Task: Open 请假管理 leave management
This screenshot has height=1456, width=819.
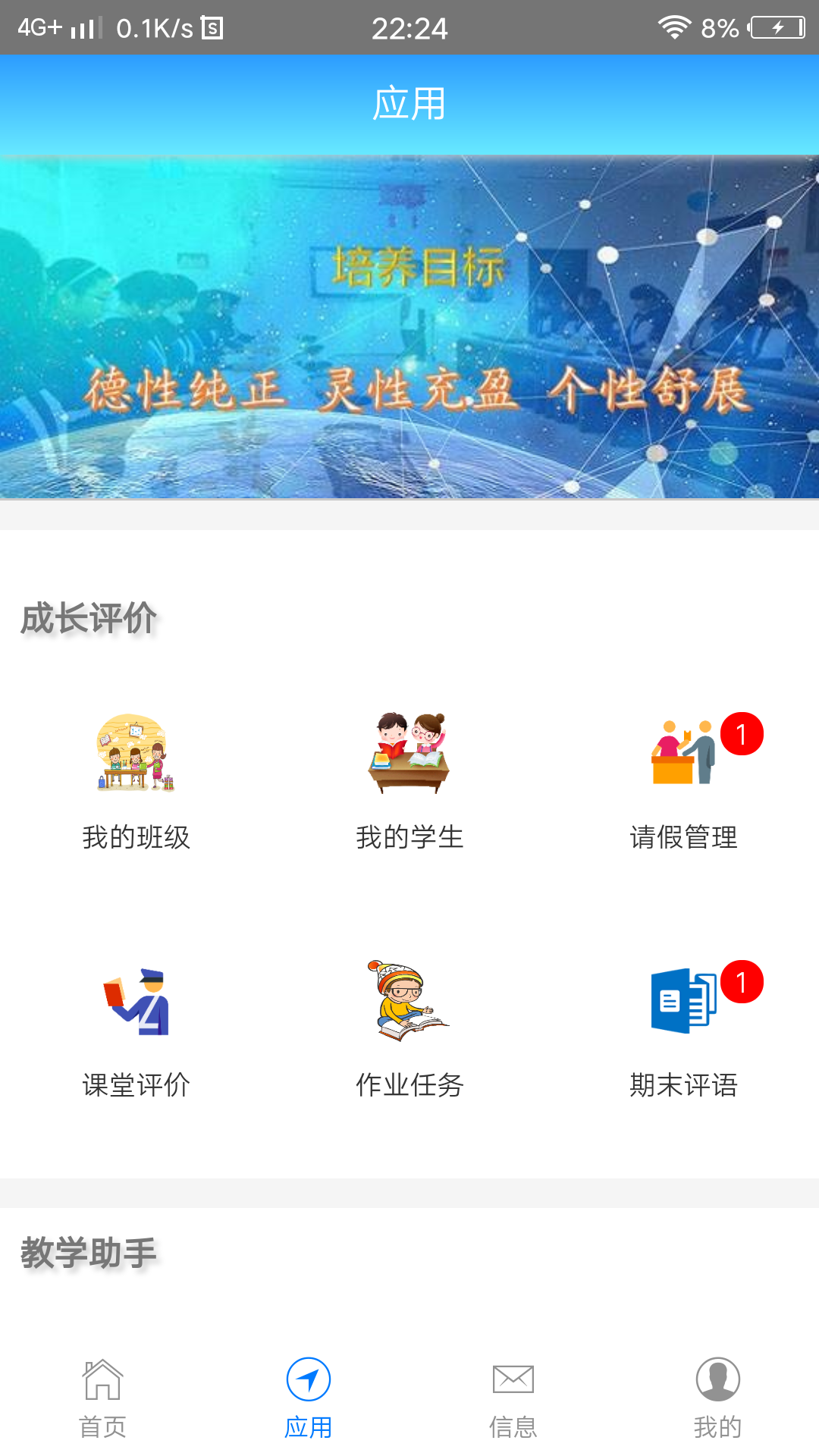Action: click(684, 783)
